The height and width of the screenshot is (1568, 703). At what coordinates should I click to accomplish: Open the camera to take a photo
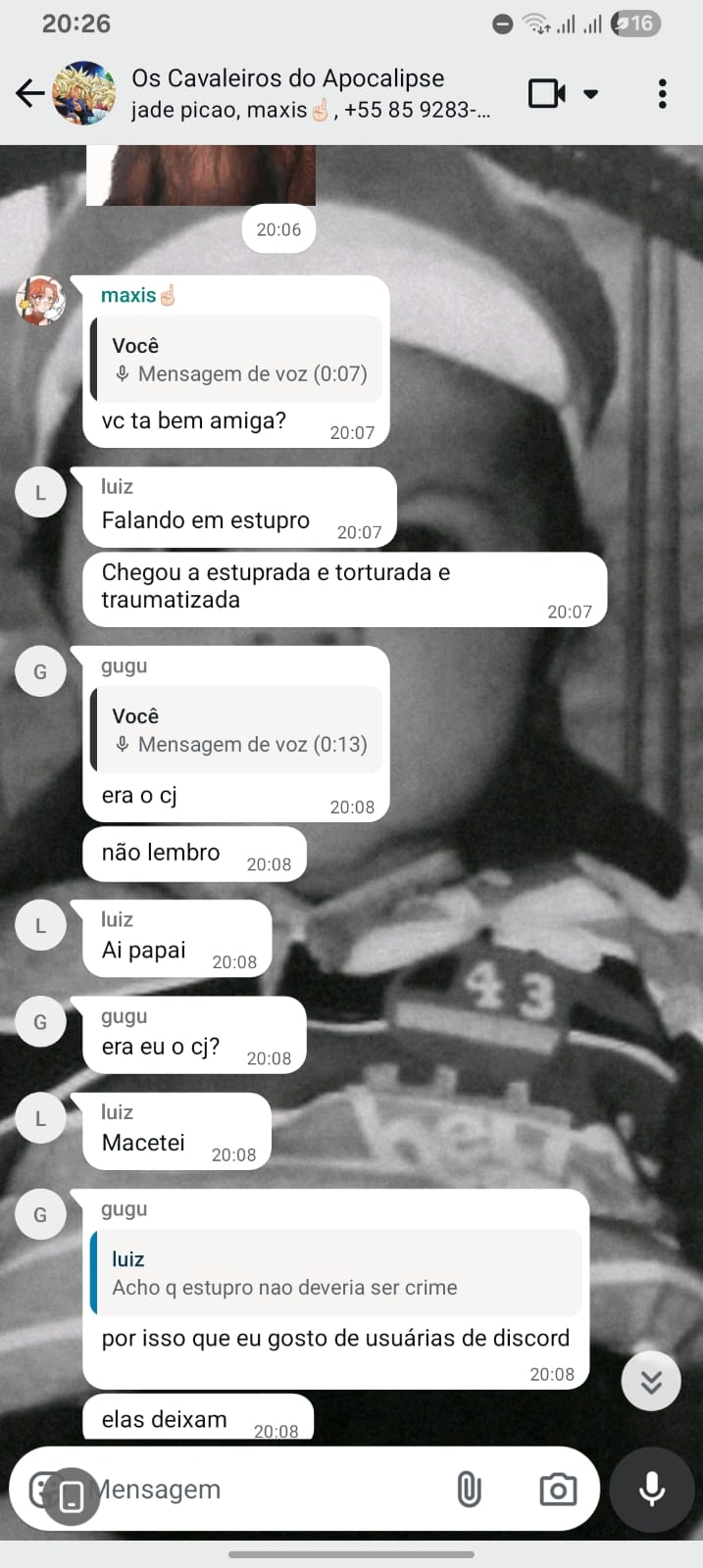[x=558, y=1490]
